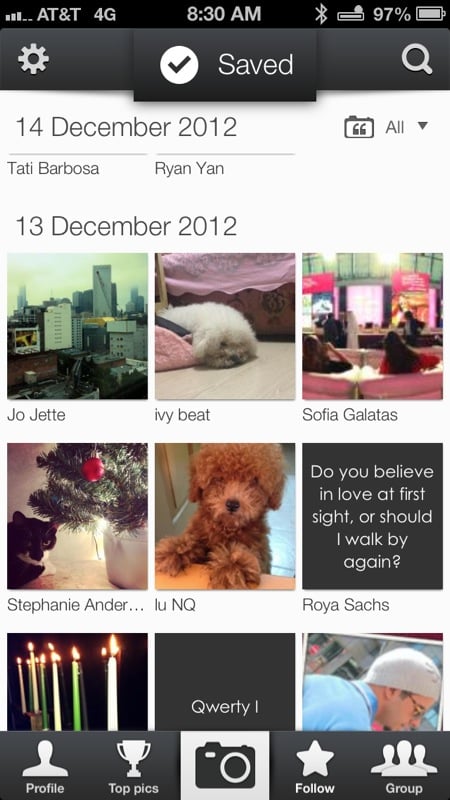
Task: Open ivy beat's white dog photo
Action: pos(225,326)
